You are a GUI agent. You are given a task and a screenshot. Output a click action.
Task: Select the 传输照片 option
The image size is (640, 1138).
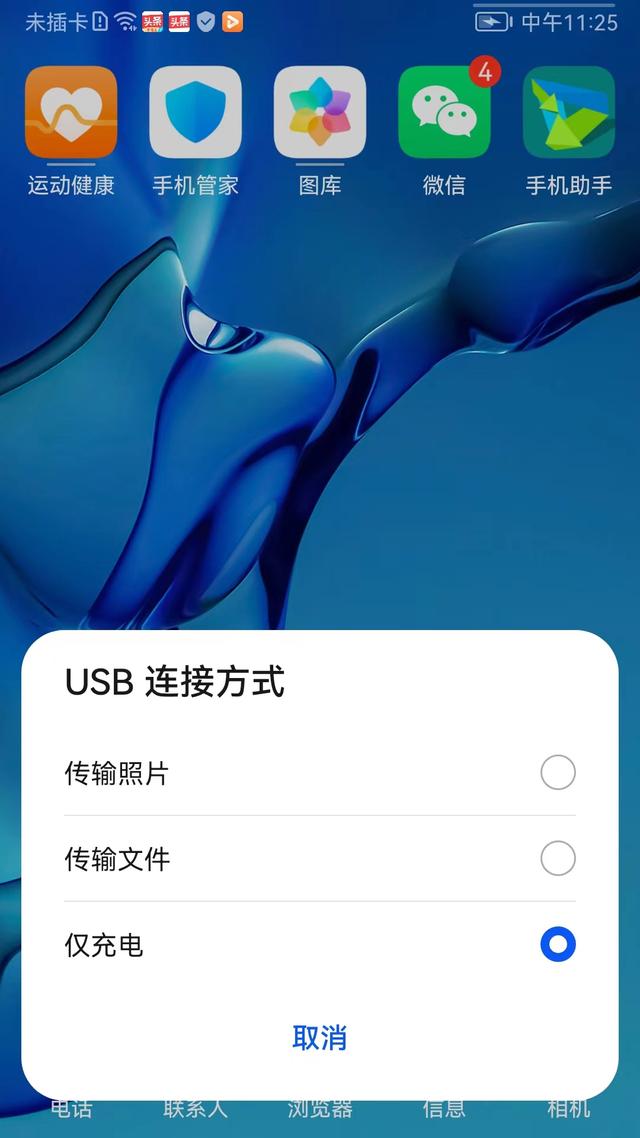(x=319, y=773)
